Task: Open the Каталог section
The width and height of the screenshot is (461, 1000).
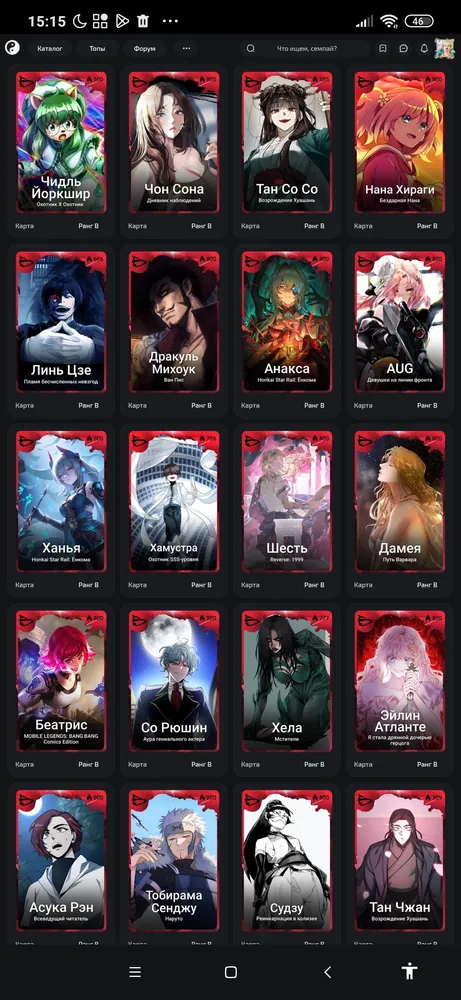Action: [x=50, y=48]
